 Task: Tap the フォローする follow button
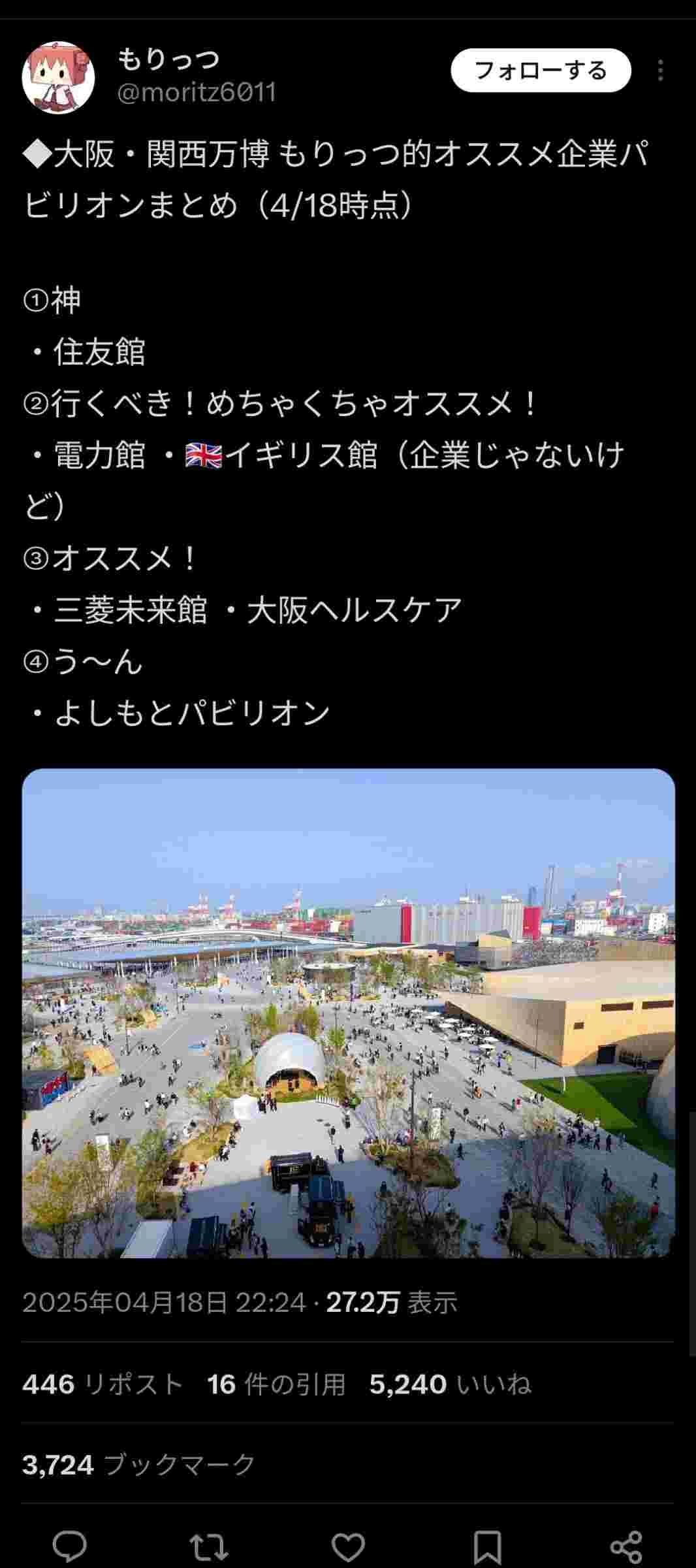click(541, 71)
